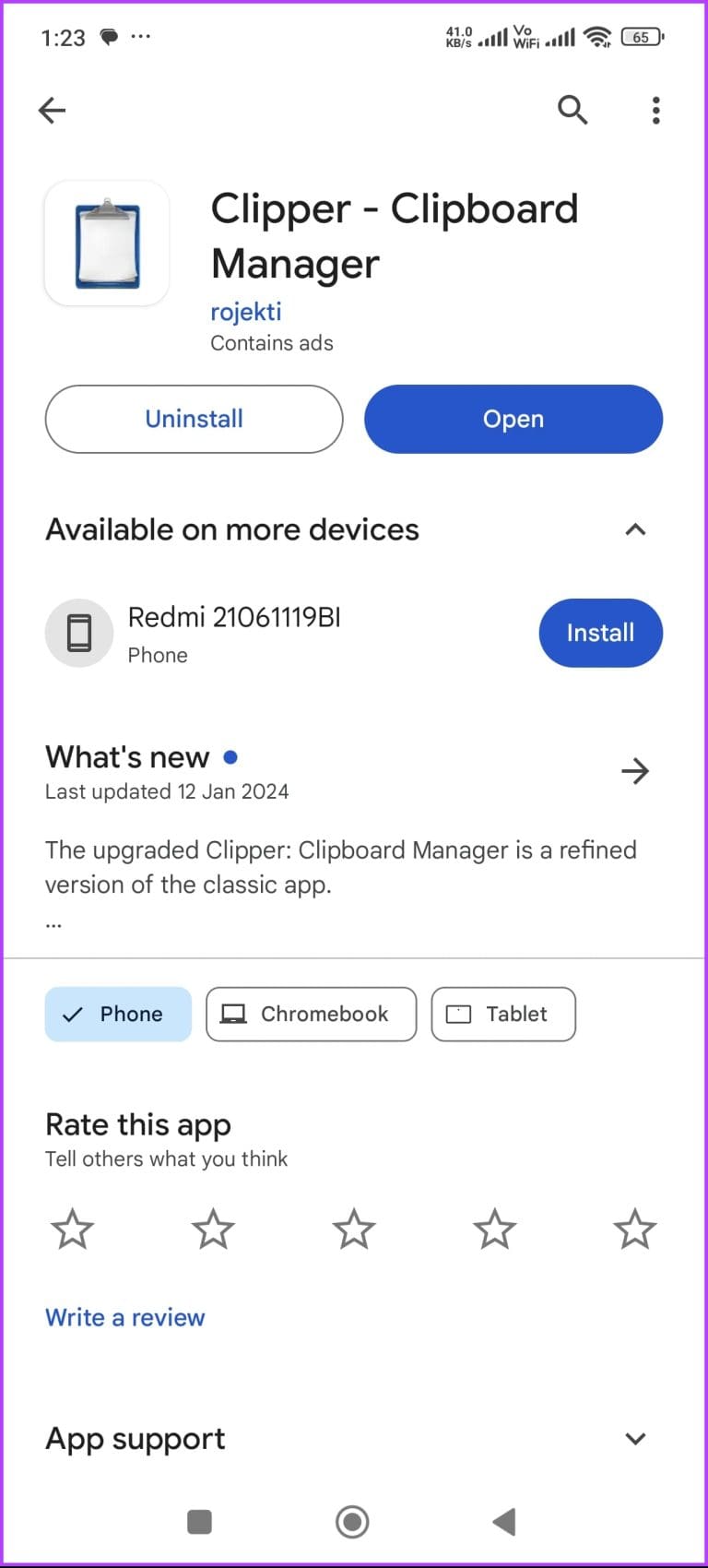Select the Chromebook device filter chip
708x1568 pixels.
[311, 1014]
